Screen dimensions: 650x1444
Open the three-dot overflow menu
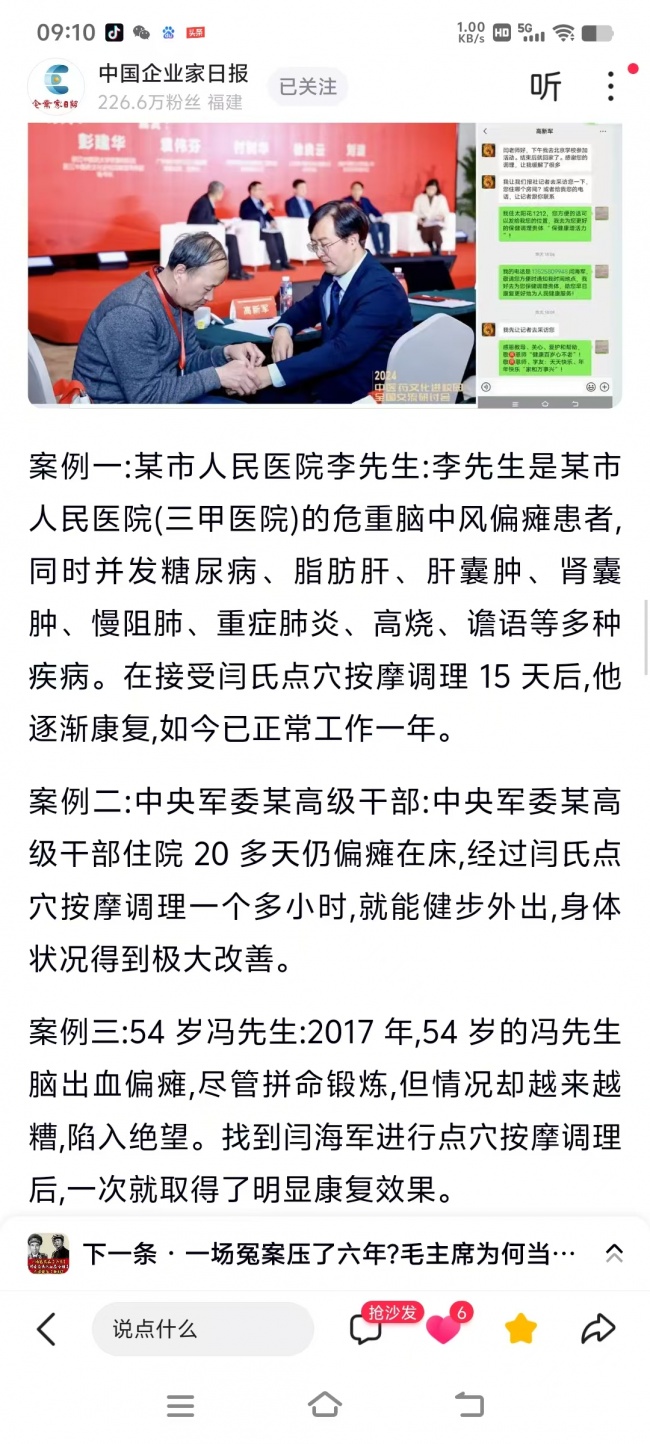pyautogui.click(x=610, y=86)
